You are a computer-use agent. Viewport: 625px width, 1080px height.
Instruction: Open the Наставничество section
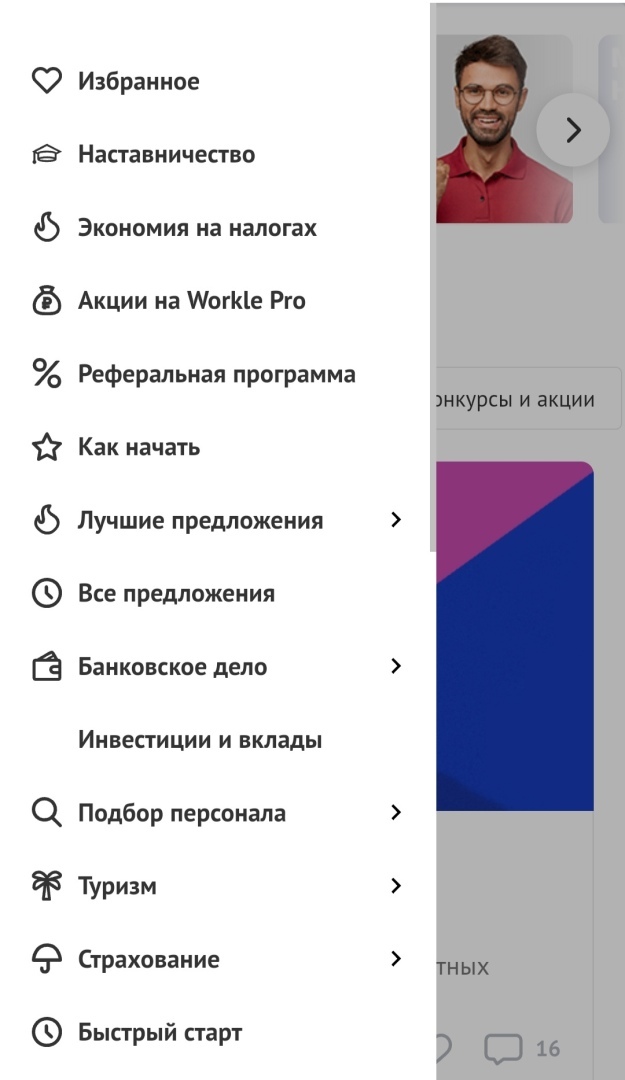pos(166,155)
